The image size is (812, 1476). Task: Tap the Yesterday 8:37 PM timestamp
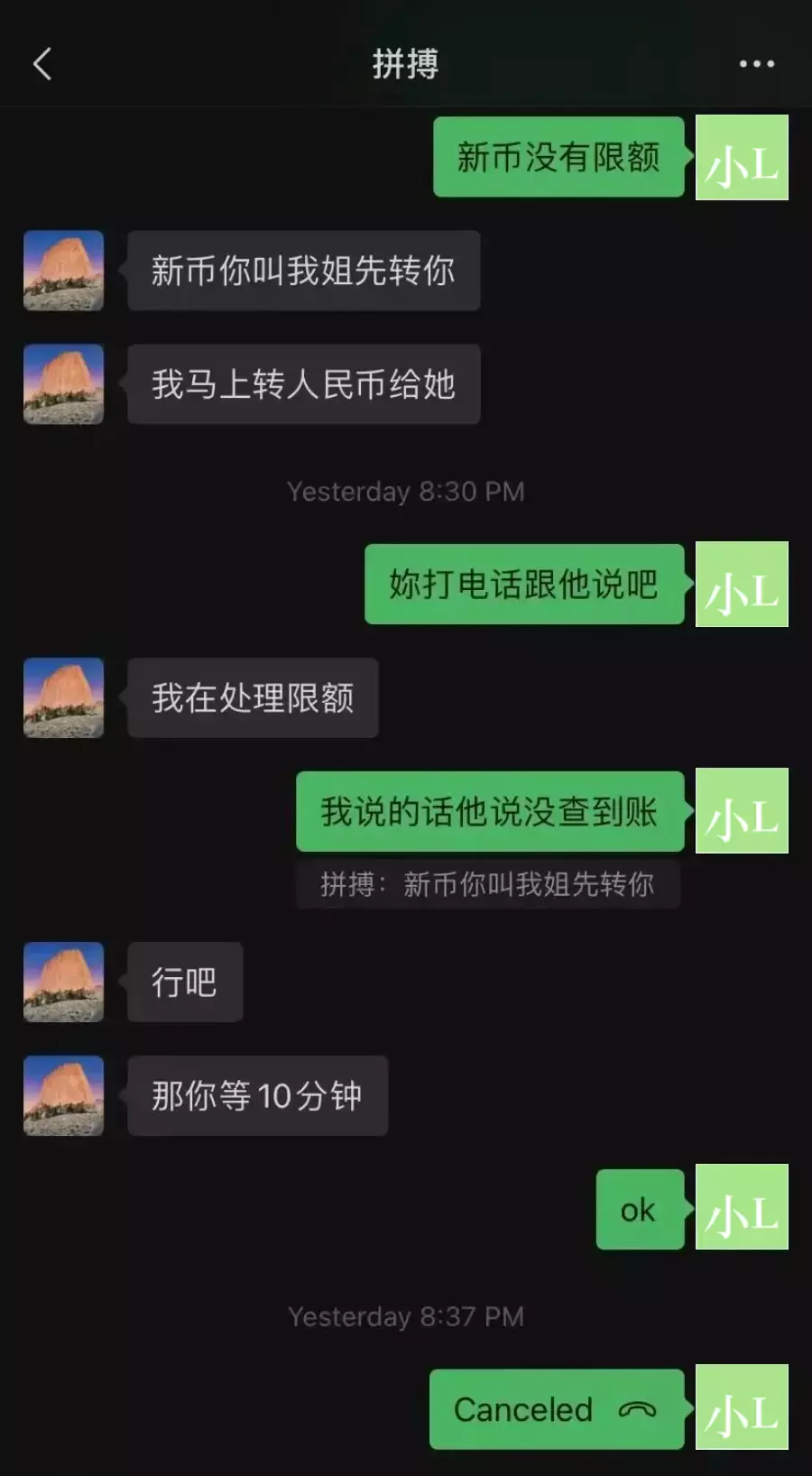[405, 1316]
